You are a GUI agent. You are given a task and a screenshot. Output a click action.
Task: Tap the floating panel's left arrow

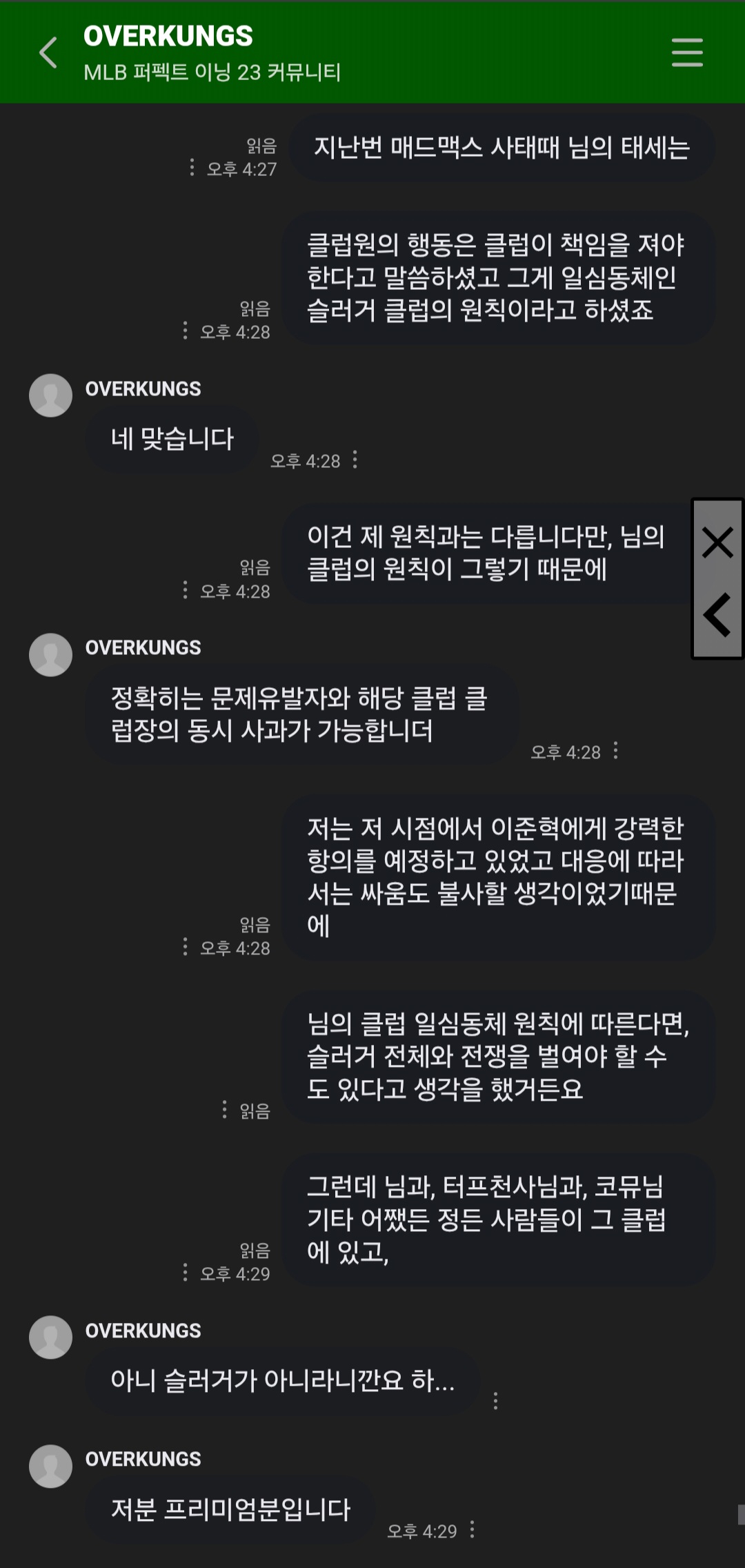tap(717, 614)
